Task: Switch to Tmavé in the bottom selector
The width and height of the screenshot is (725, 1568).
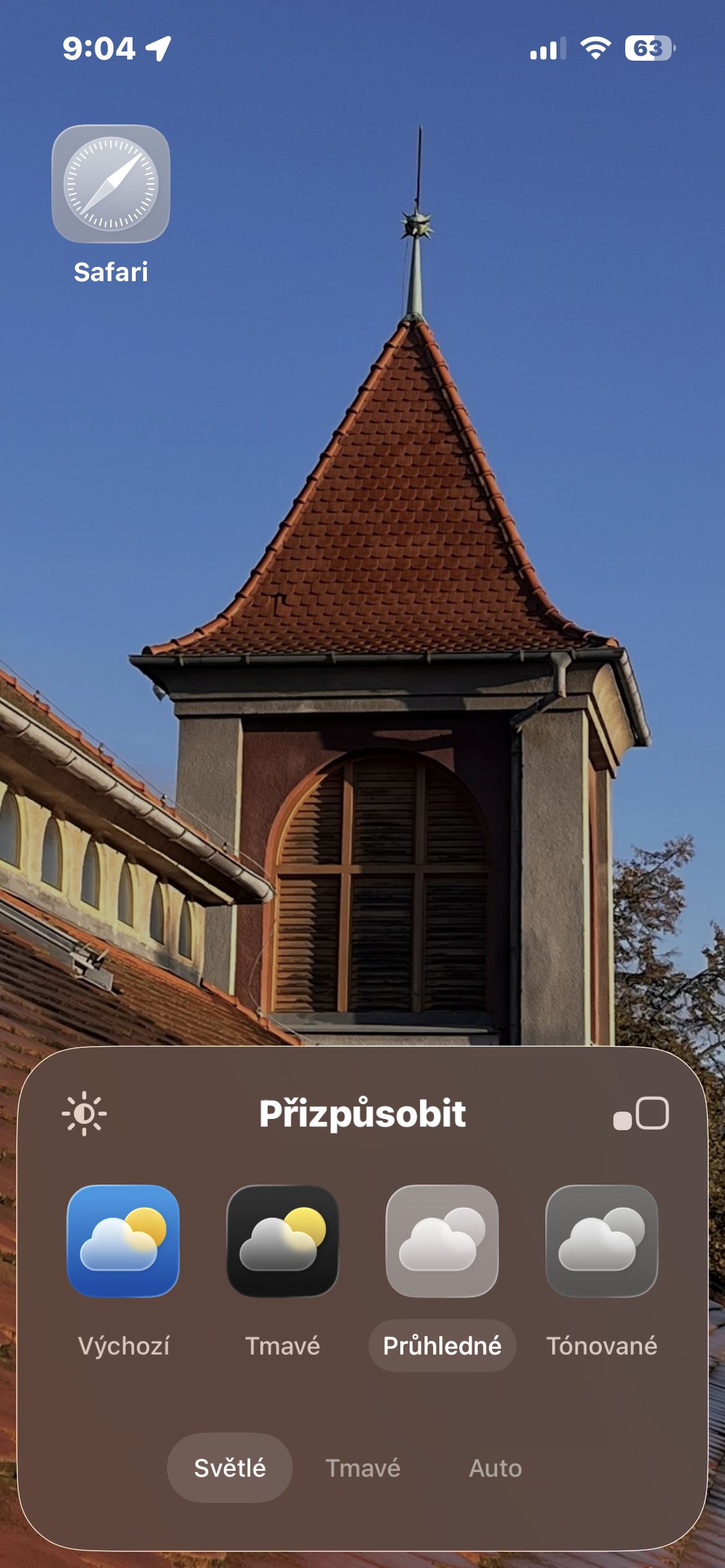Action: click(363, 1468)
